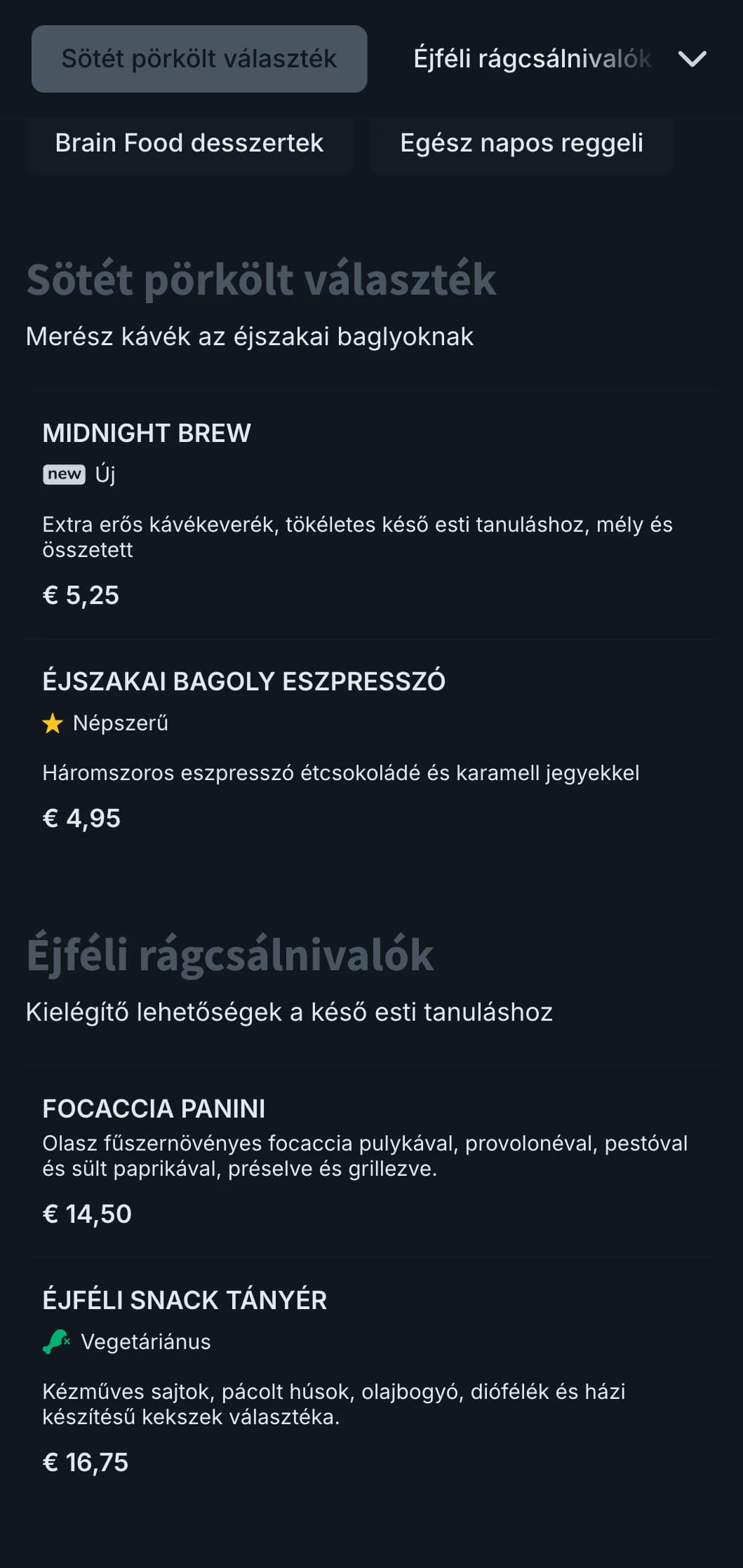
Task: Expand the category list chevron
Action: tap(692, 59)
